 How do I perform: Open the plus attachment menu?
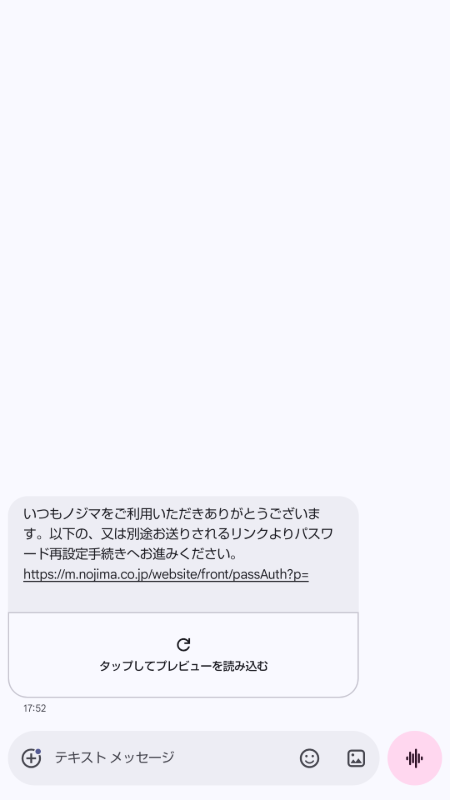31,758
